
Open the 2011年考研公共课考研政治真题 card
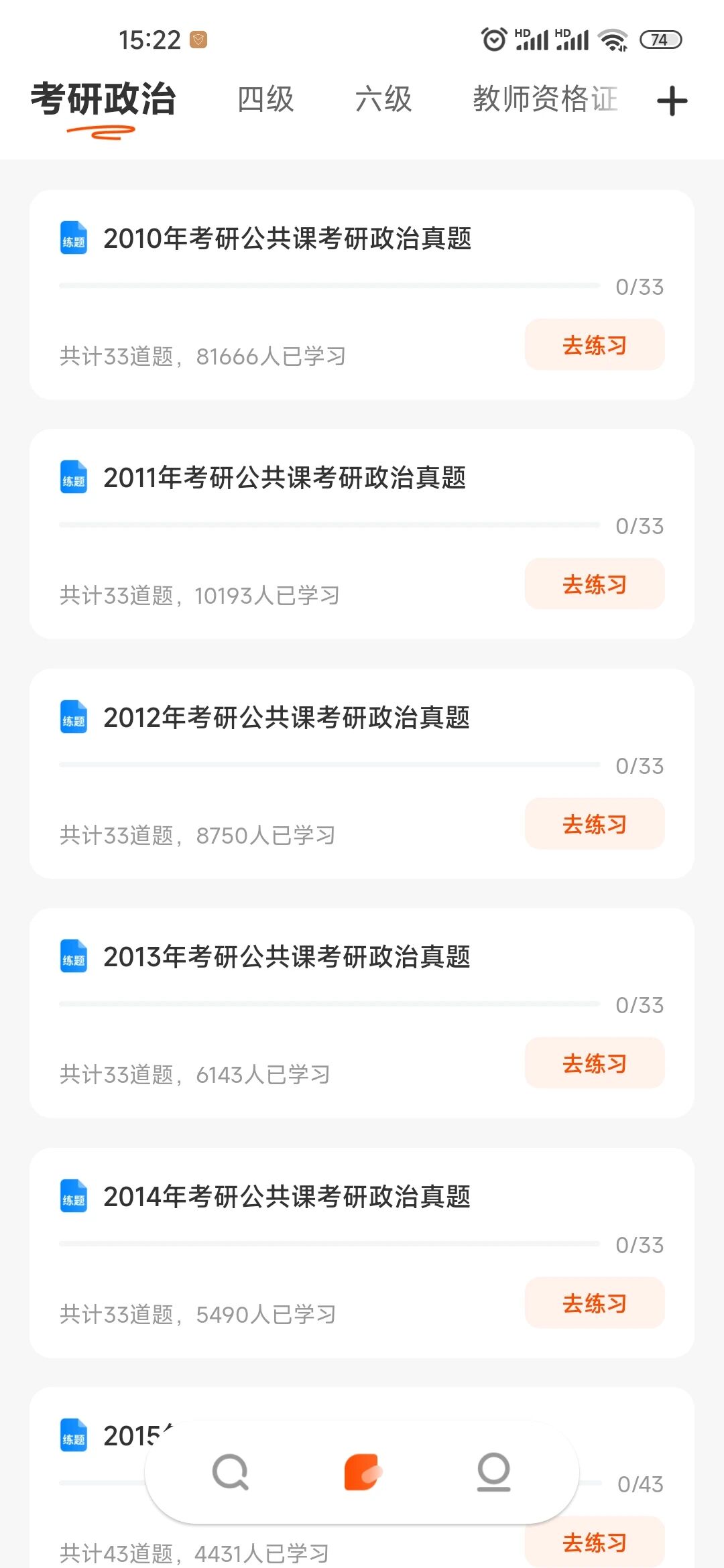click(x=284, y=478)
